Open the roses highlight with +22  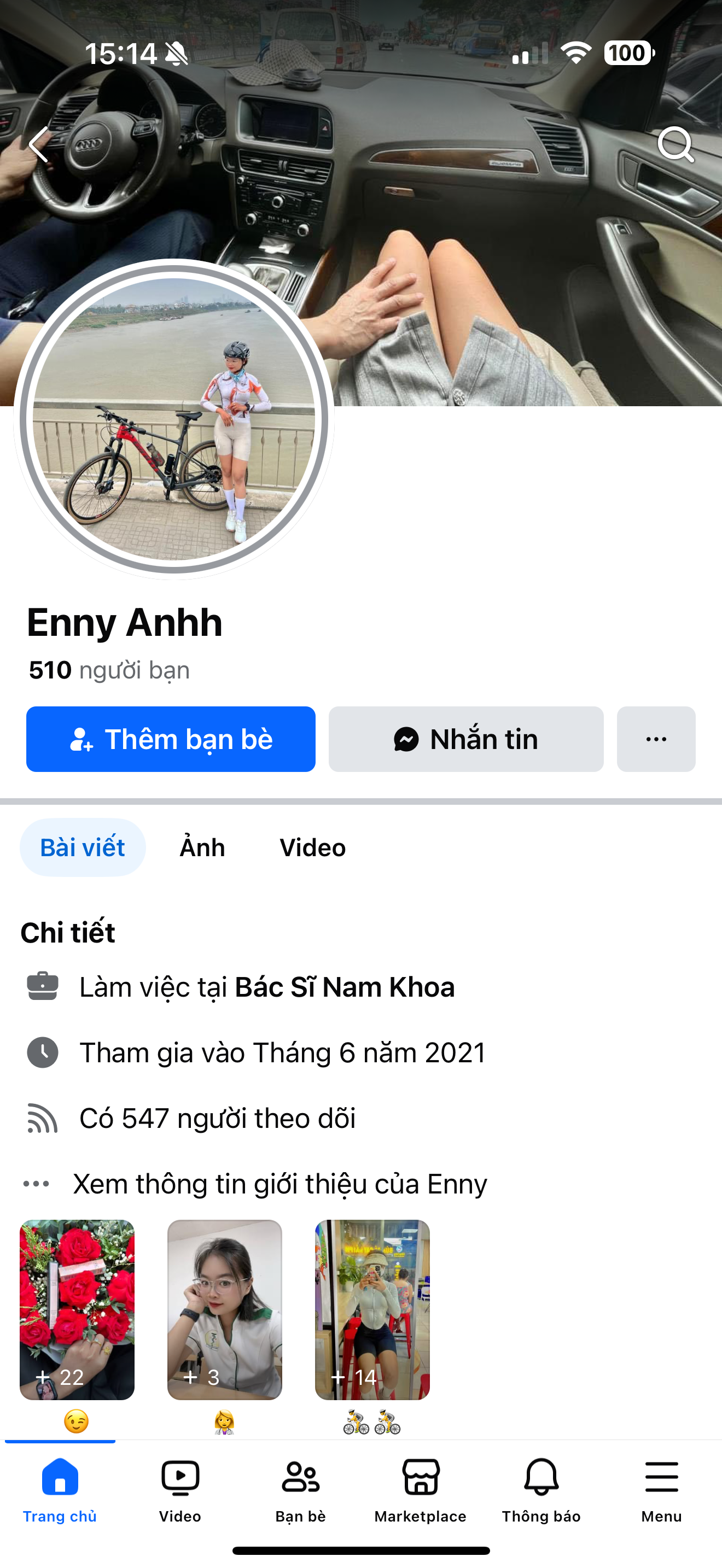pos(77,1309)
